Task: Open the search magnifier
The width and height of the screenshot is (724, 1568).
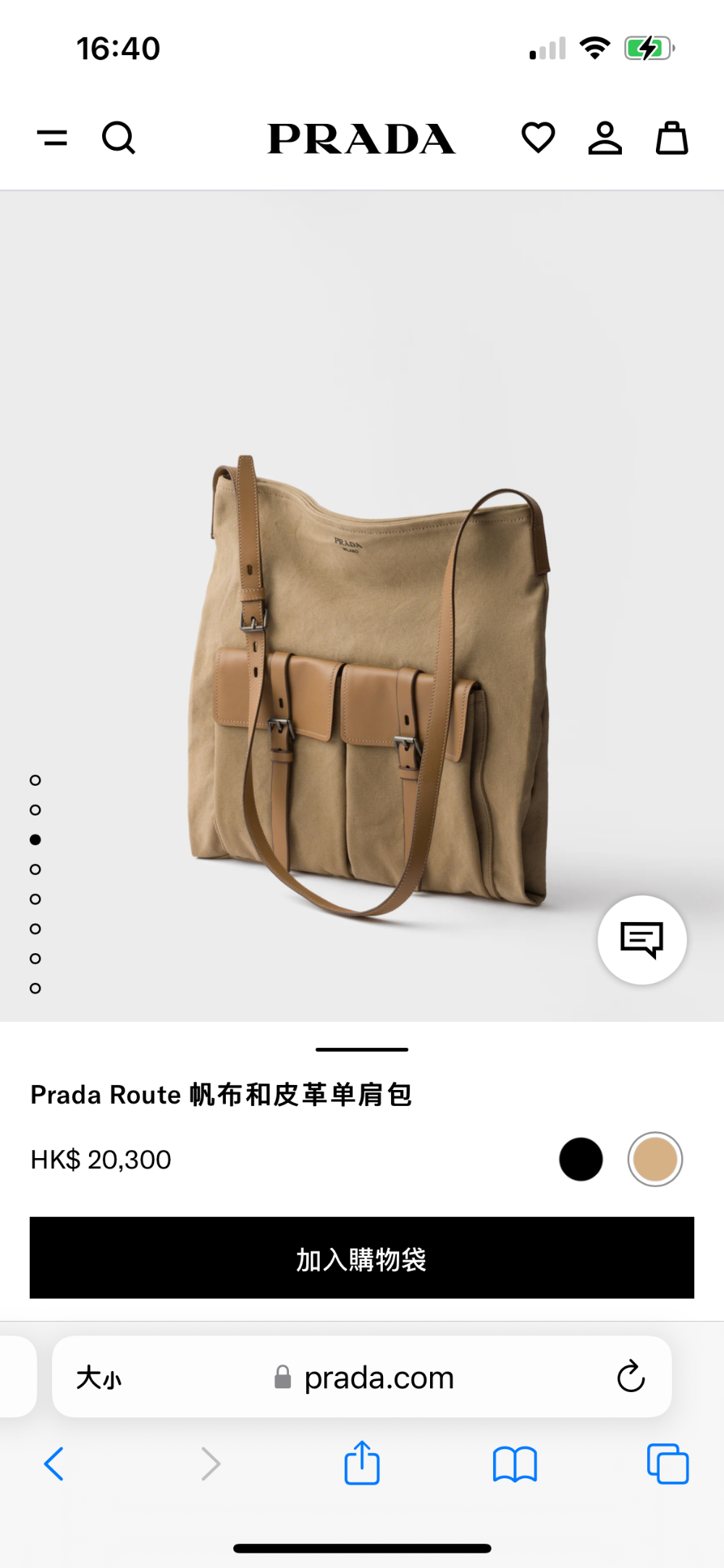Action: [119, 138]
